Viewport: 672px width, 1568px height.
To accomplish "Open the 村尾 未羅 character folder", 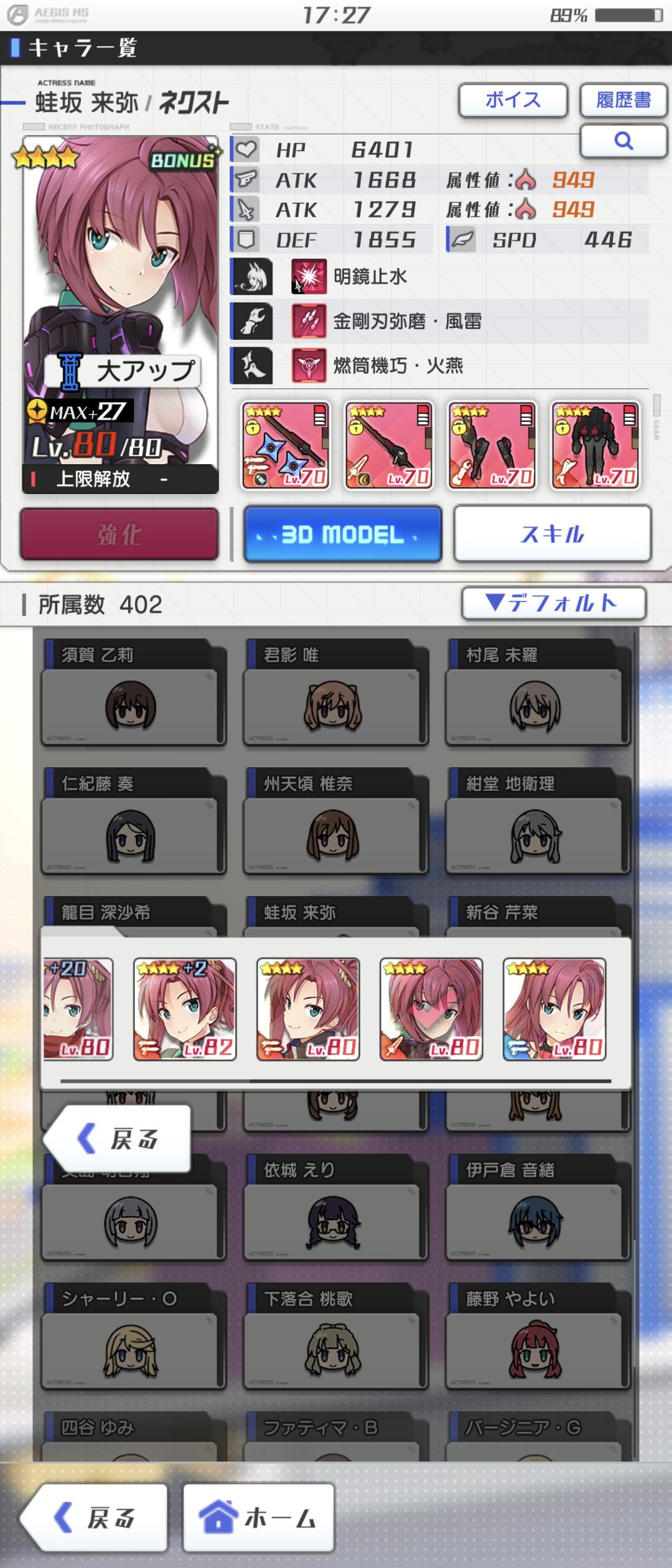I will click(538, 693).
